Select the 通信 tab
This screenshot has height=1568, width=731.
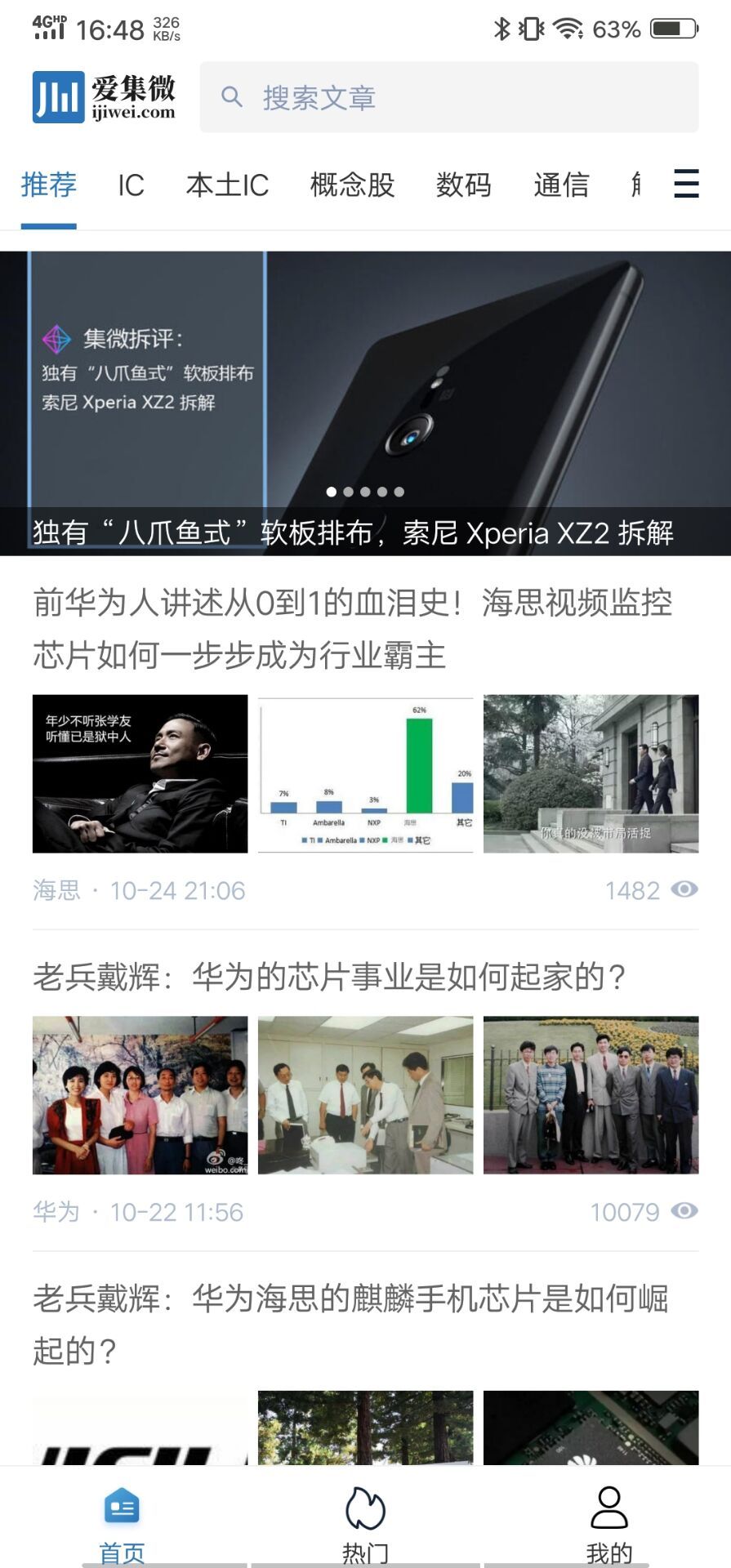point(561,185)
